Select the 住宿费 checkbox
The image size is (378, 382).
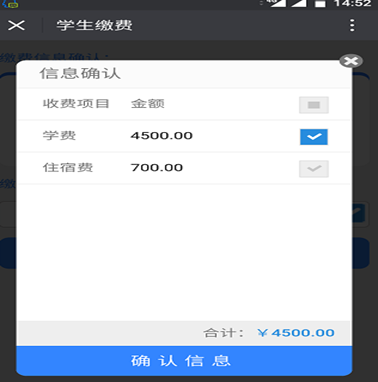click(x=314, y=169)
